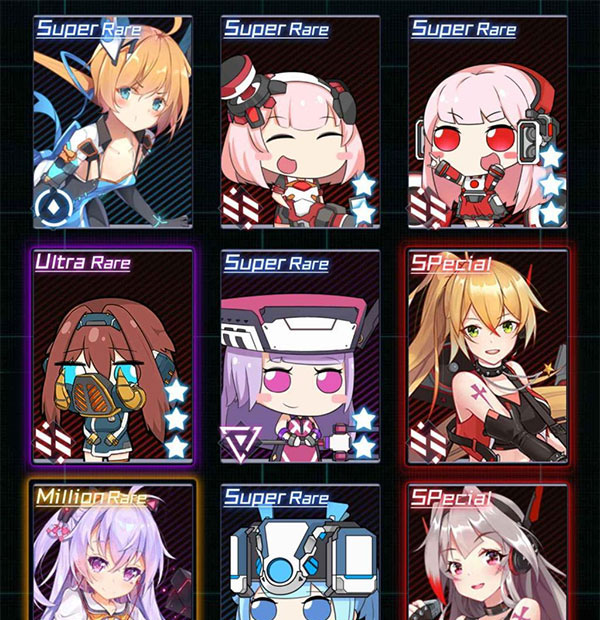Open the Special silver-haired girl with headphones card
This screenshot has height=620, width=600.
488,555
